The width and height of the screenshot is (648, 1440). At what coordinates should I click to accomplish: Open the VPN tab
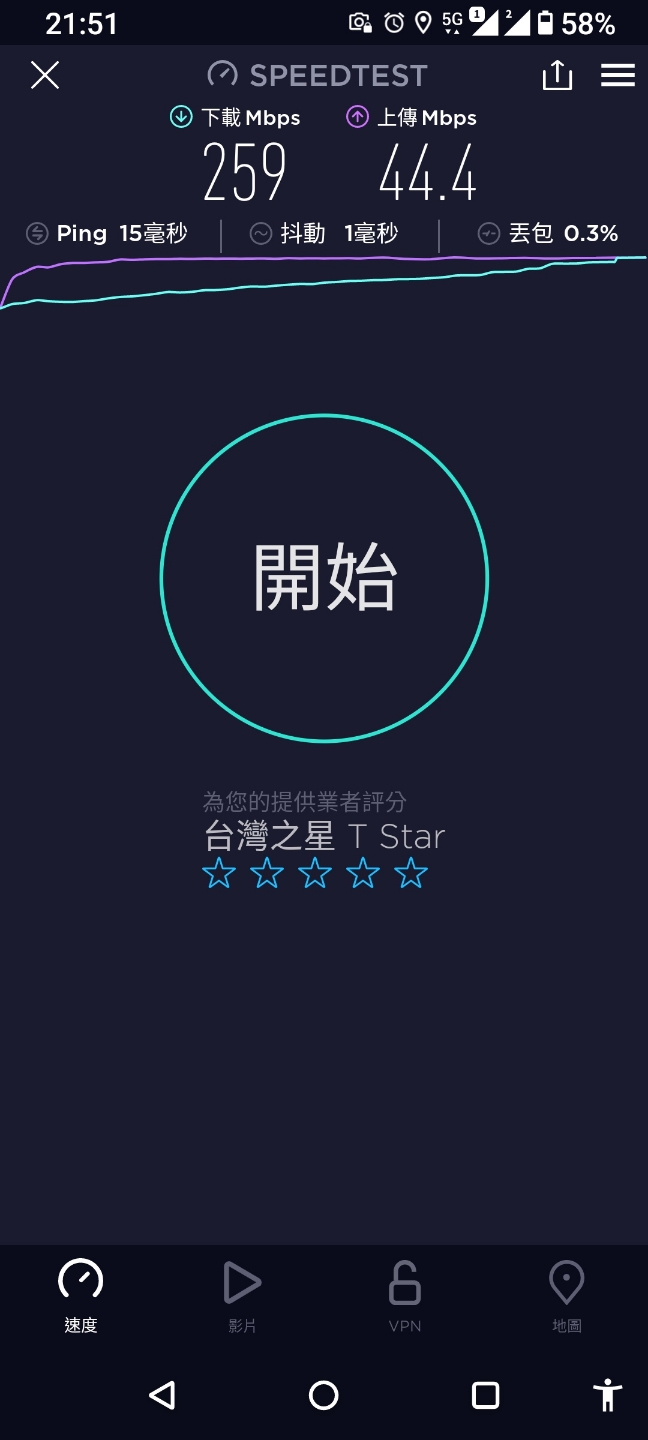pyautogui.click(x=405, y=1297)
